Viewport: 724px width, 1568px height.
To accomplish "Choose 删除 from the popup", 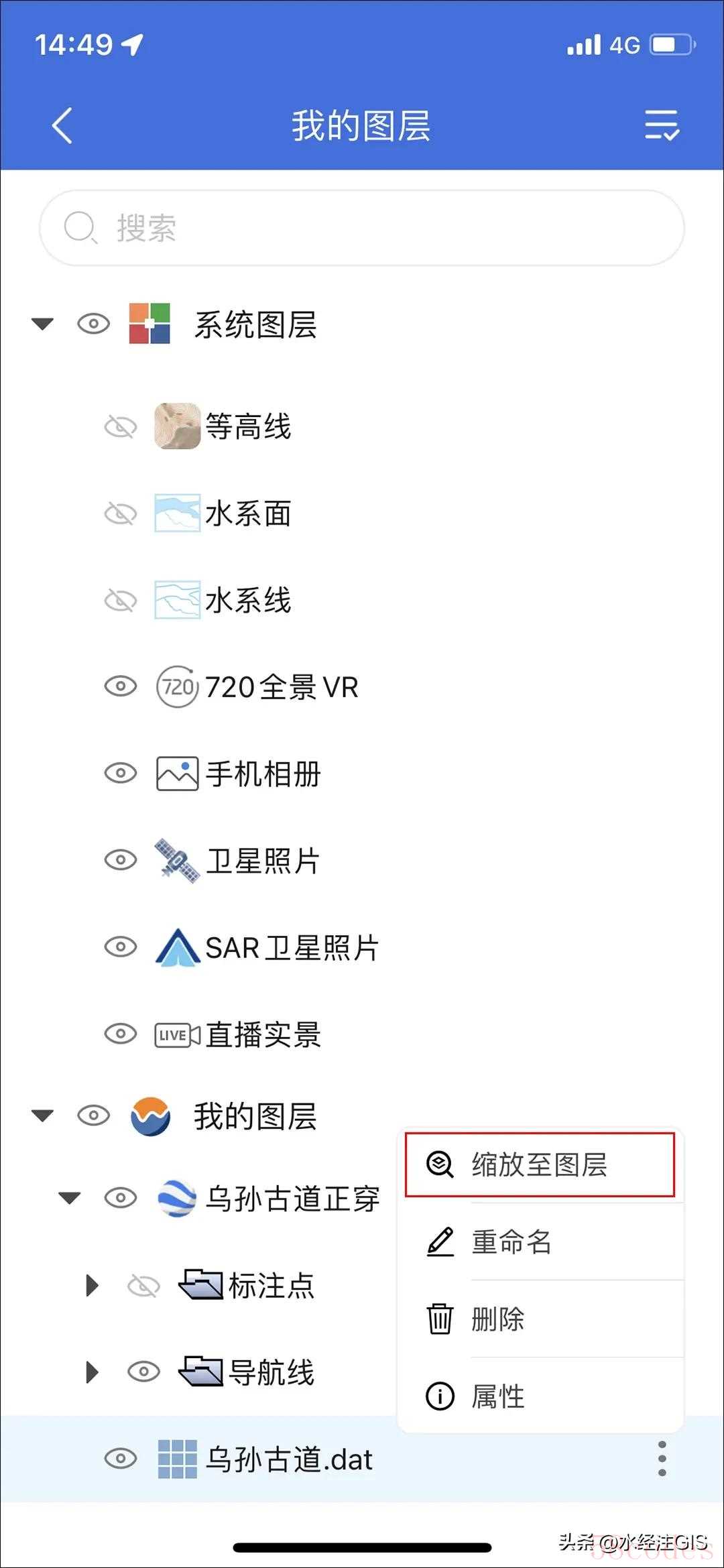I will pyautogui.click(x=540, y=1319).
